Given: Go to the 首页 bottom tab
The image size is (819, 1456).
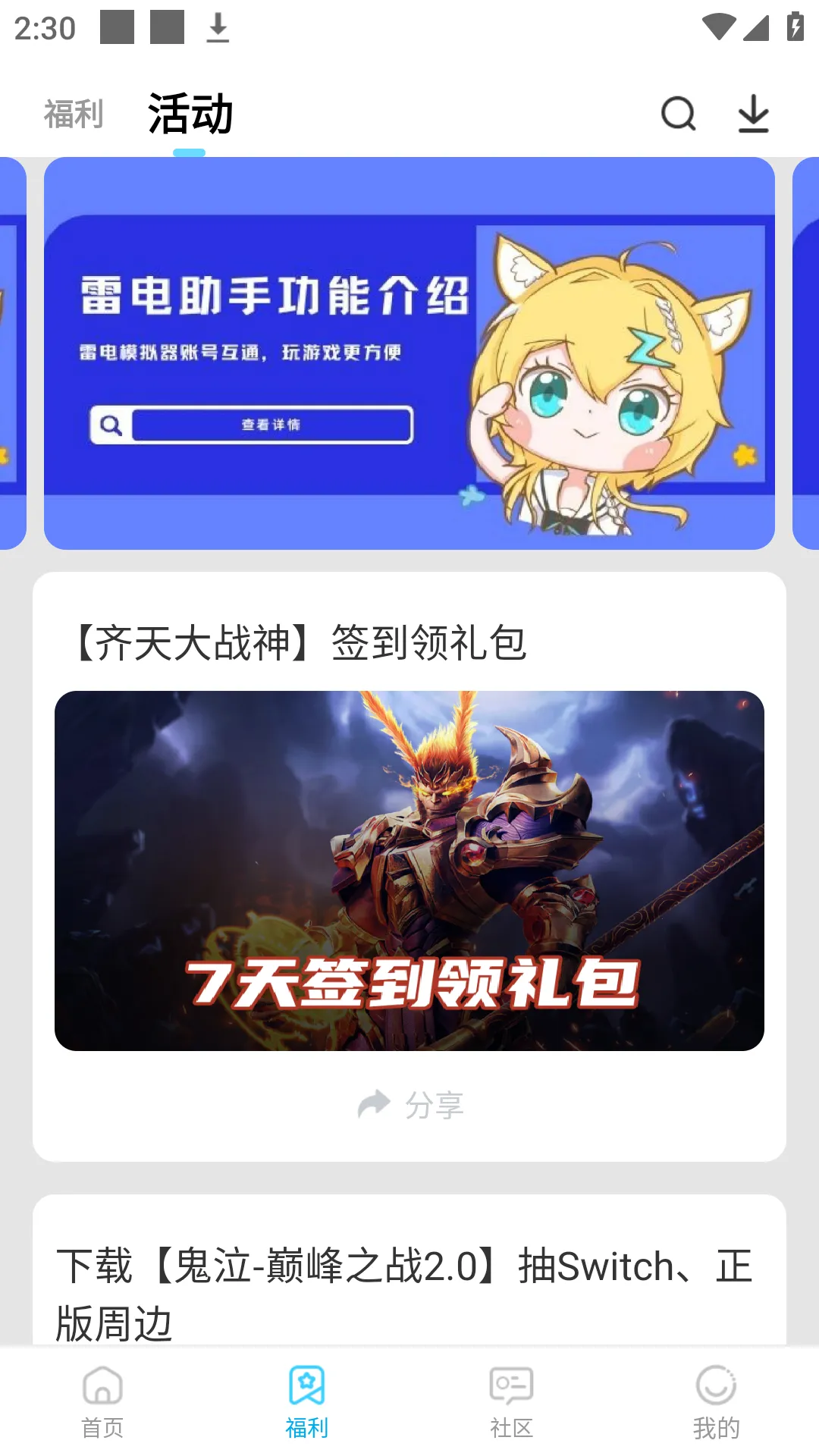Looking at the screenshot, I should pos(102,1401).
